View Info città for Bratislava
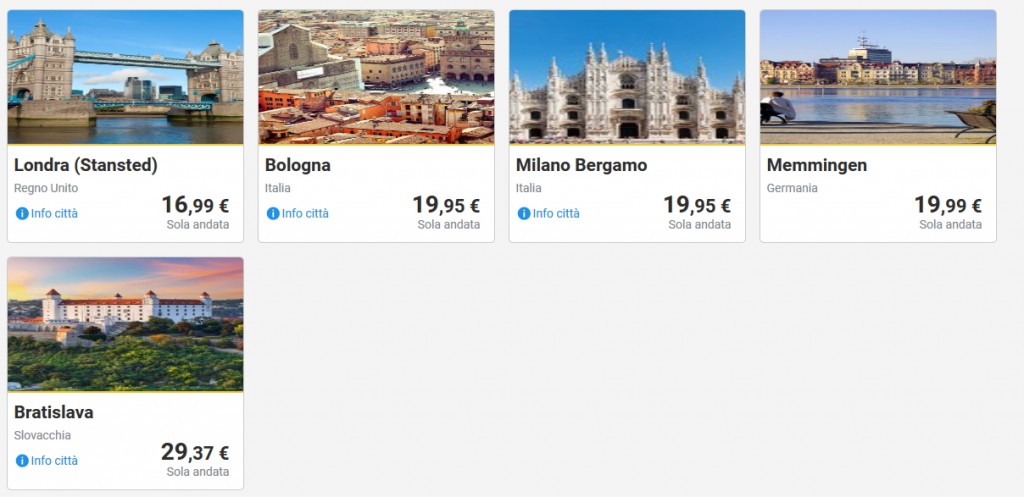This screenshot has height=497, width=1024. pos(47,461)
